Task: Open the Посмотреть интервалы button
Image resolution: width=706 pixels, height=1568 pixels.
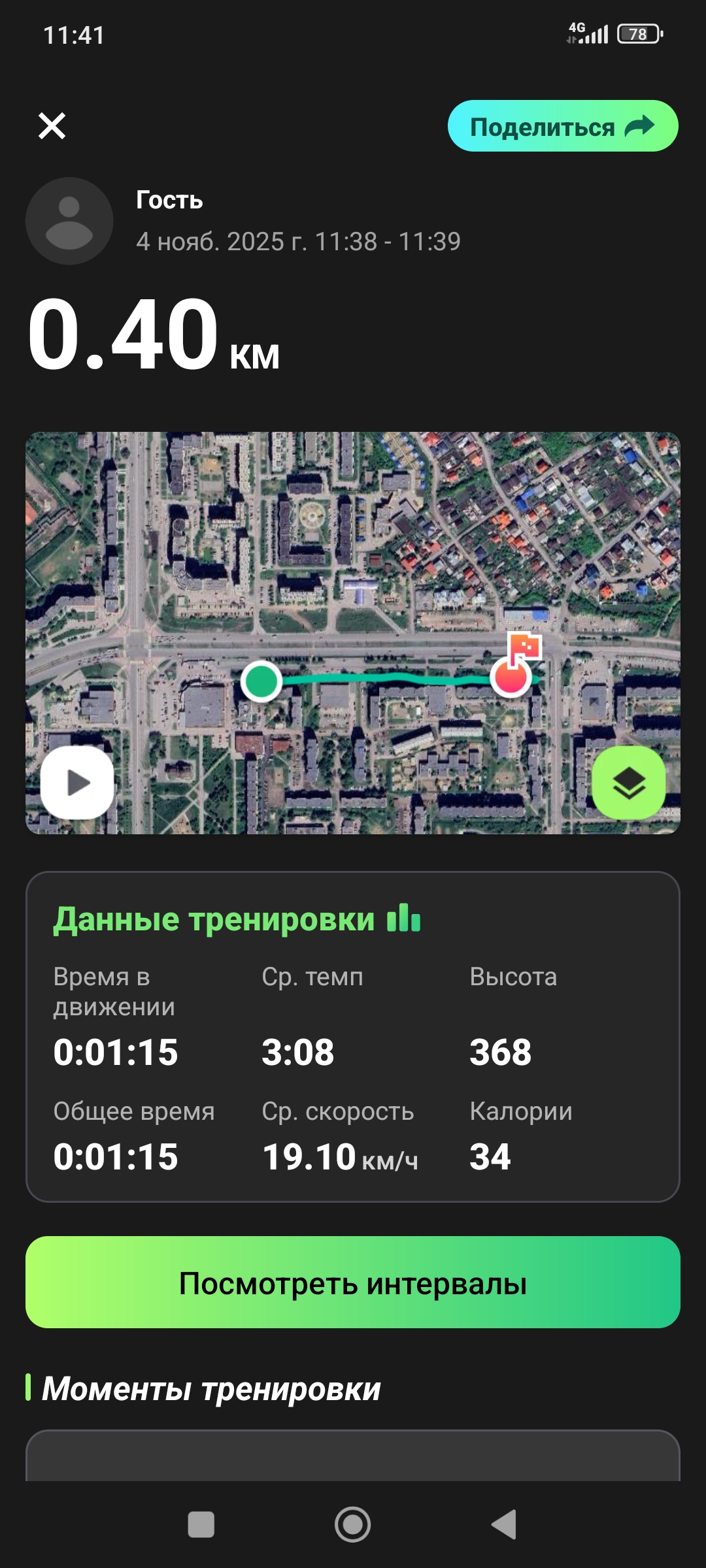Action: [353, 1282]
